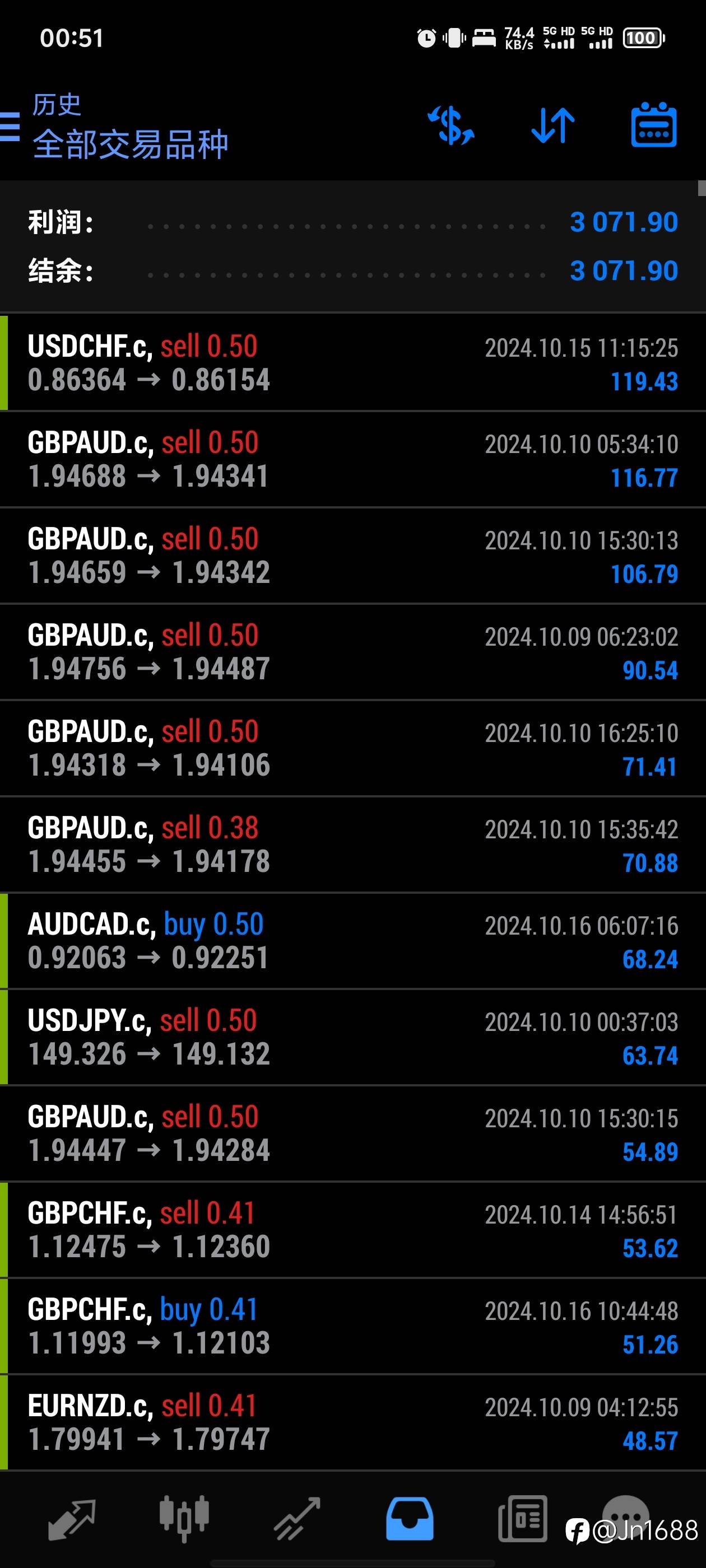Switch to the Quotes tab

pyautogui.click(x=72, y=1519)
